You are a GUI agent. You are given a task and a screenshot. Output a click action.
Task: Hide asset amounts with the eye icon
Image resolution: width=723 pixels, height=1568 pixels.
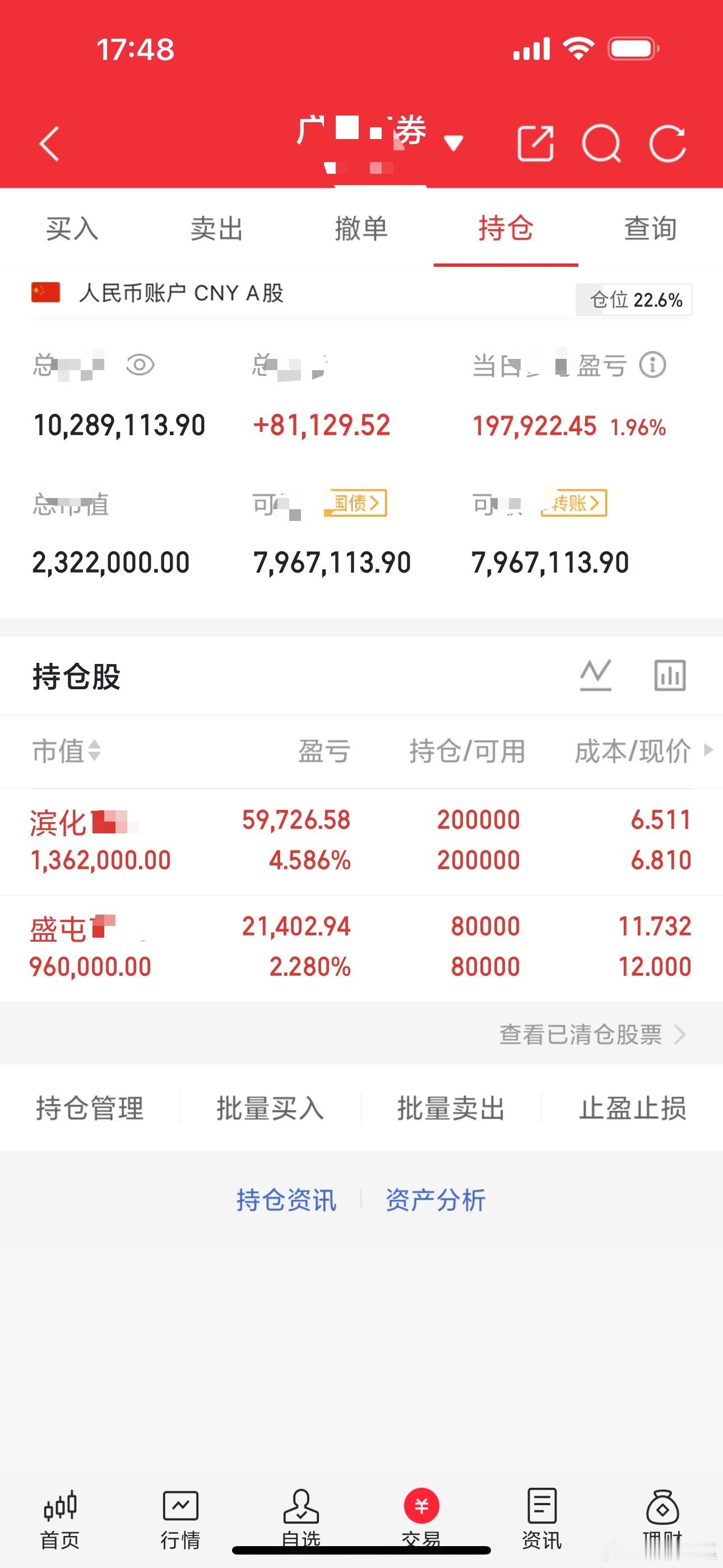[140, 365]
